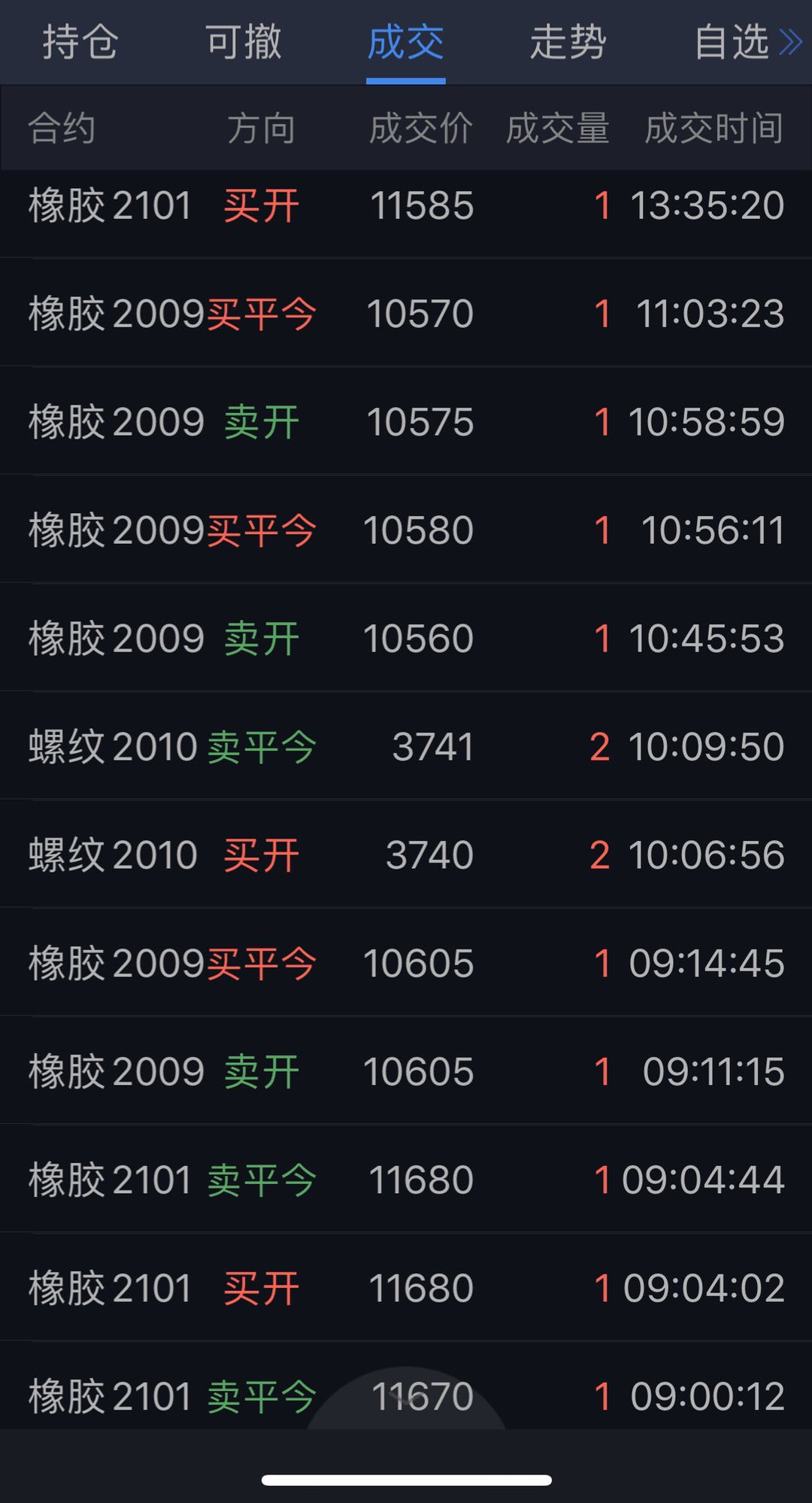Open the 螺纹2010 买开 trade at 10:06:56
812x1503 pixels.
pos(406,855)
